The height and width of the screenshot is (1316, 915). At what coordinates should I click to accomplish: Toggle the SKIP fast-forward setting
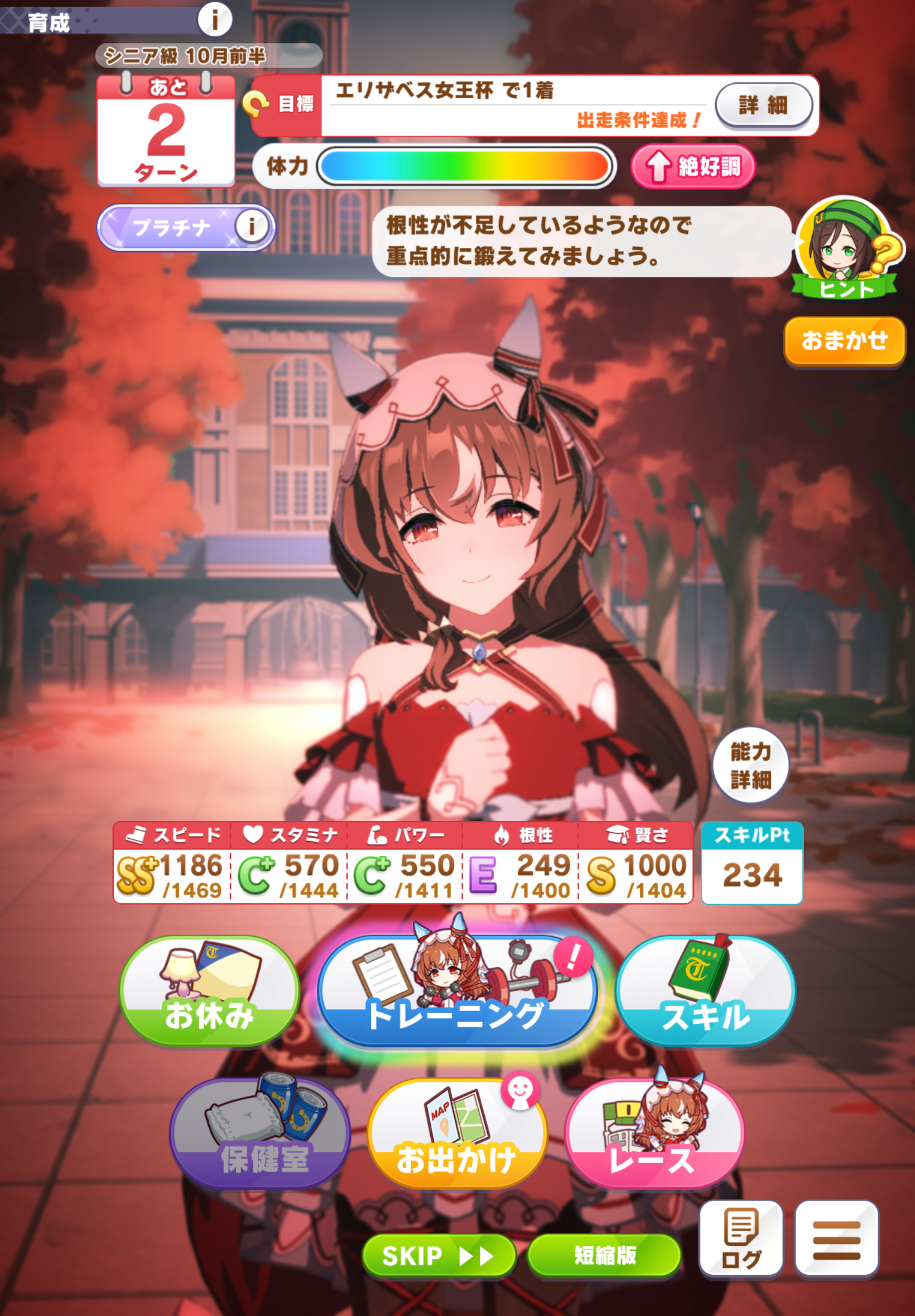439,1256
